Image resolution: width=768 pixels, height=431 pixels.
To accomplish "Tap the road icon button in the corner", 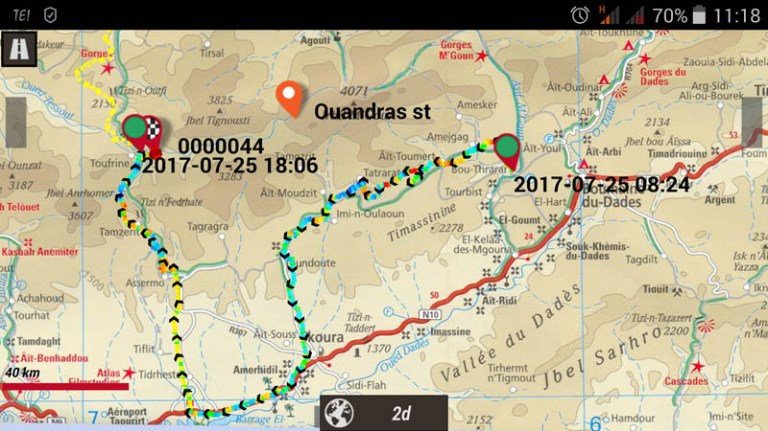I will coord(19,48).
